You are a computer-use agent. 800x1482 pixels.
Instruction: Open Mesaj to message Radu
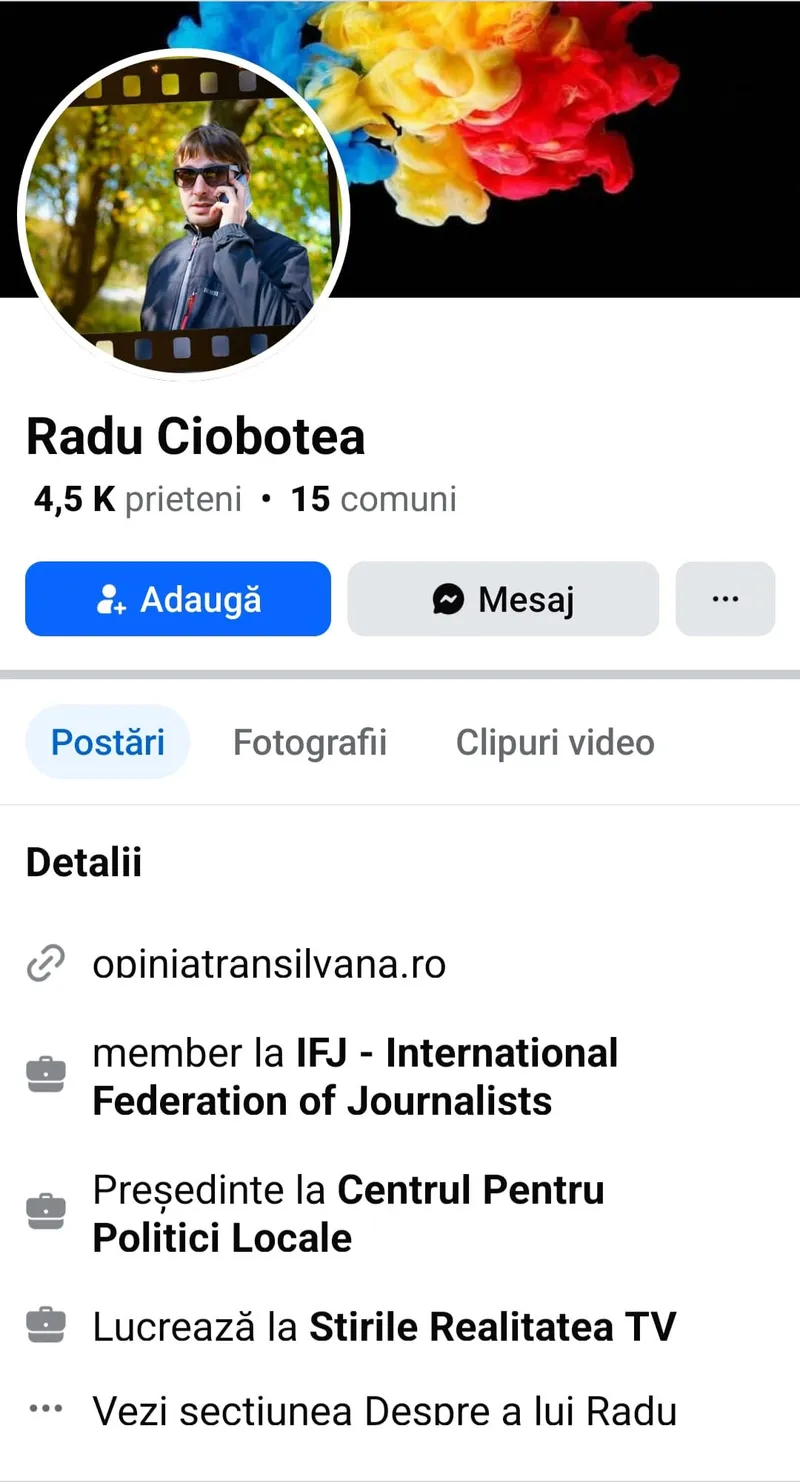point(503,599)
